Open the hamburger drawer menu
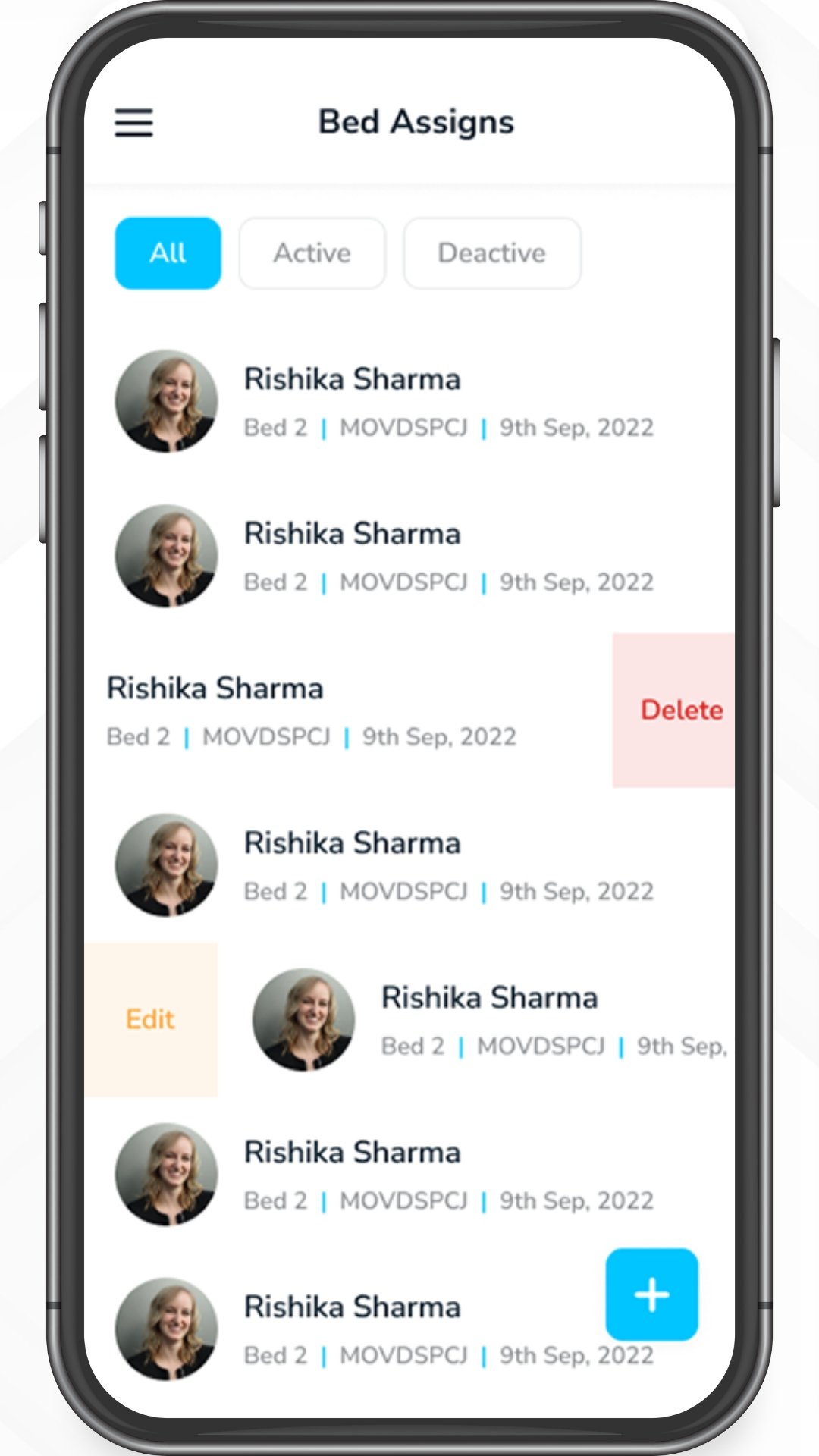 (133, 123)
